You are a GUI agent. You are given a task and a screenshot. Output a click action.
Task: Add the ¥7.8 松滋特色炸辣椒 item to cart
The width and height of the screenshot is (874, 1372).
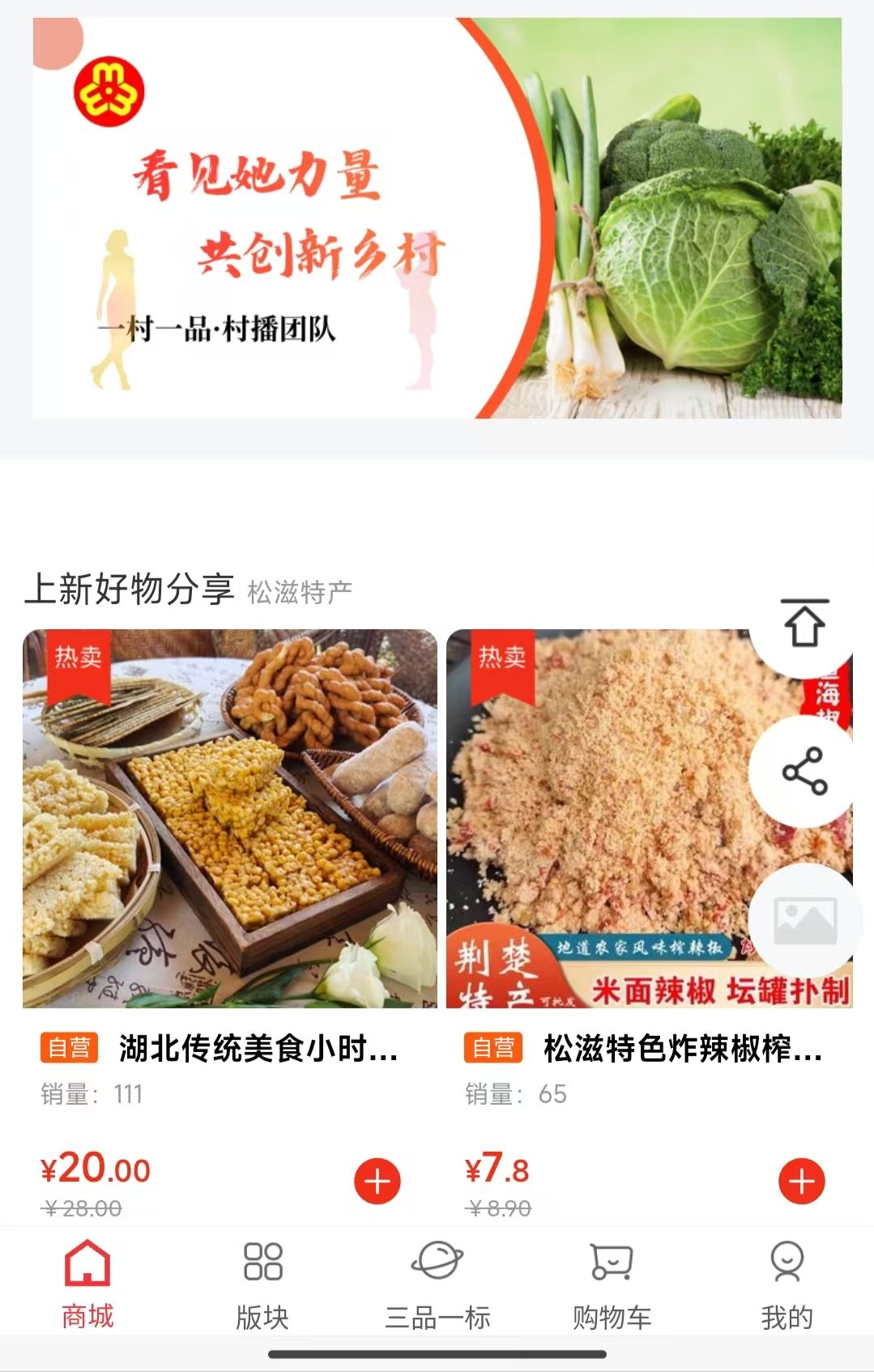tap(801, 1182)
